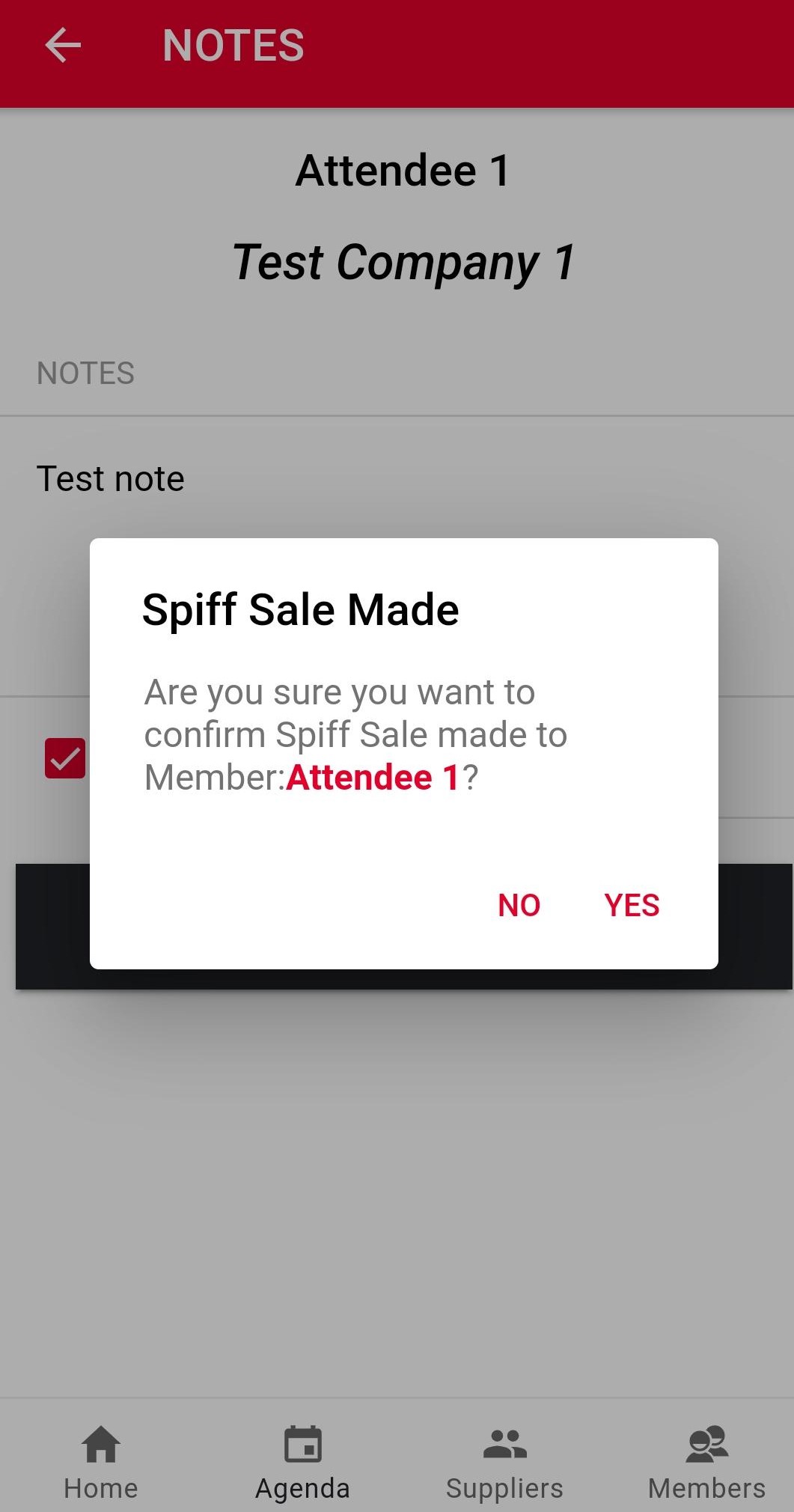This screenshot has width=794, height=1512.
Task: Switch to the Home tab
Action: 101,1462
